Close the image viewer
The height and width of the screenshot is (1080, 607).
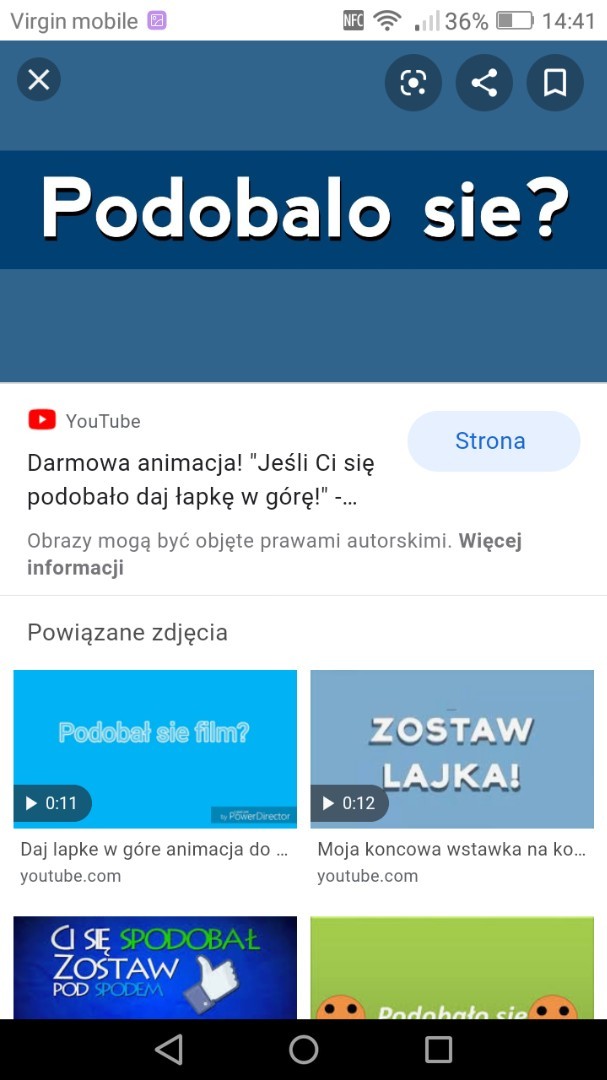[x=39, y=80]
